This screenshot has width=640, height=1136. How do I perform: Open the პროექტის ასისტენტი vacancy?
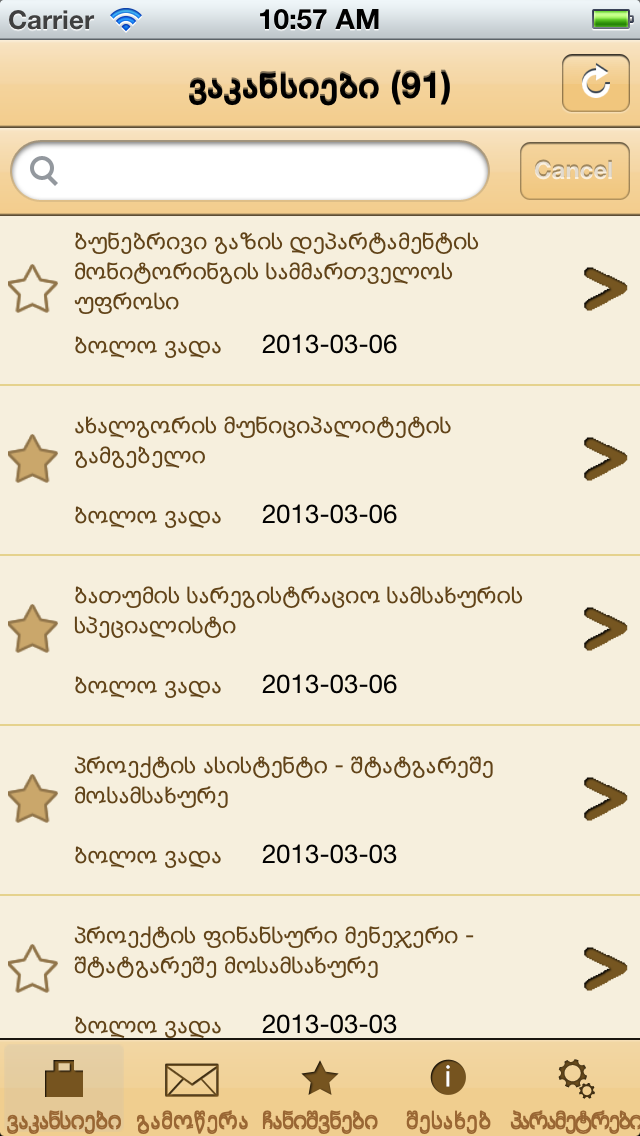coord(320,810)
